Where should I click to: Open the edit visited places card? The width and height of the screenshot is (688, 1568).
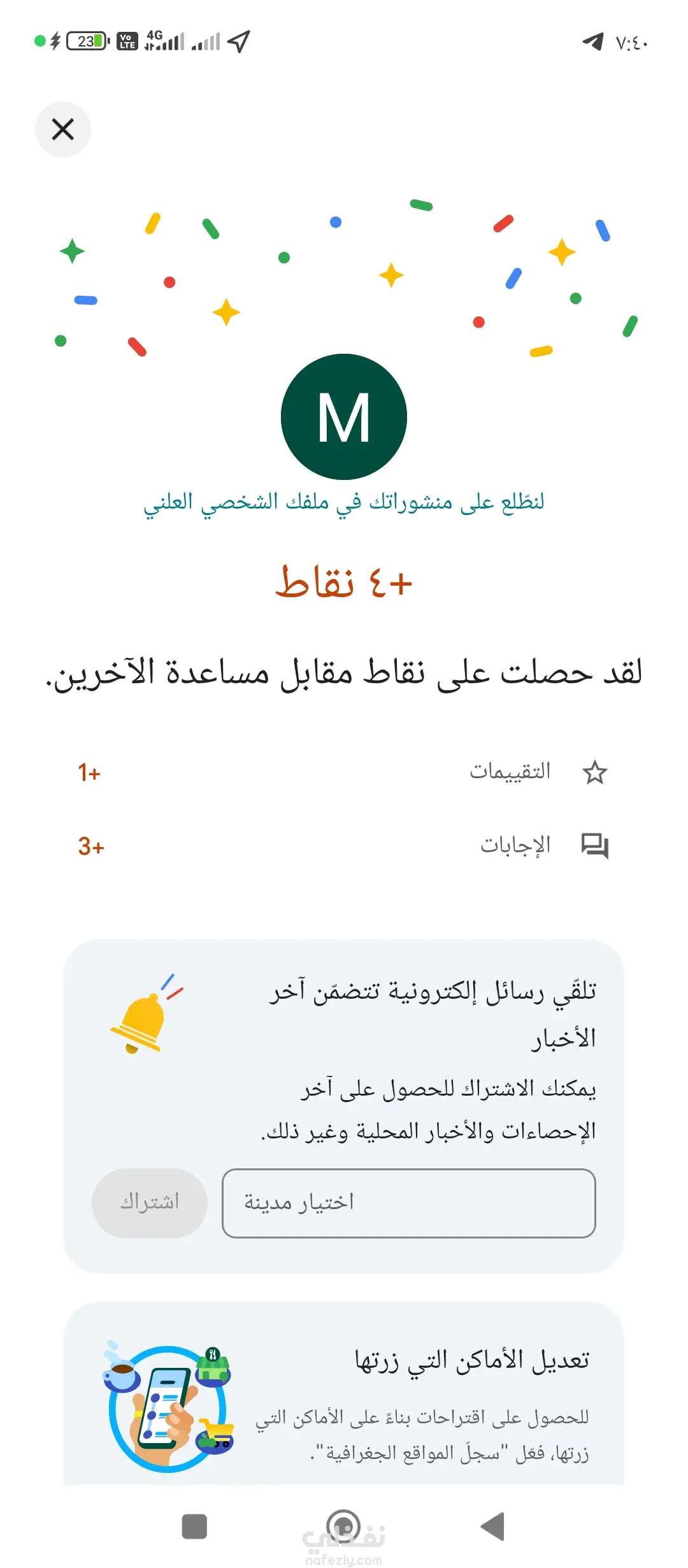click(344, 1395)
